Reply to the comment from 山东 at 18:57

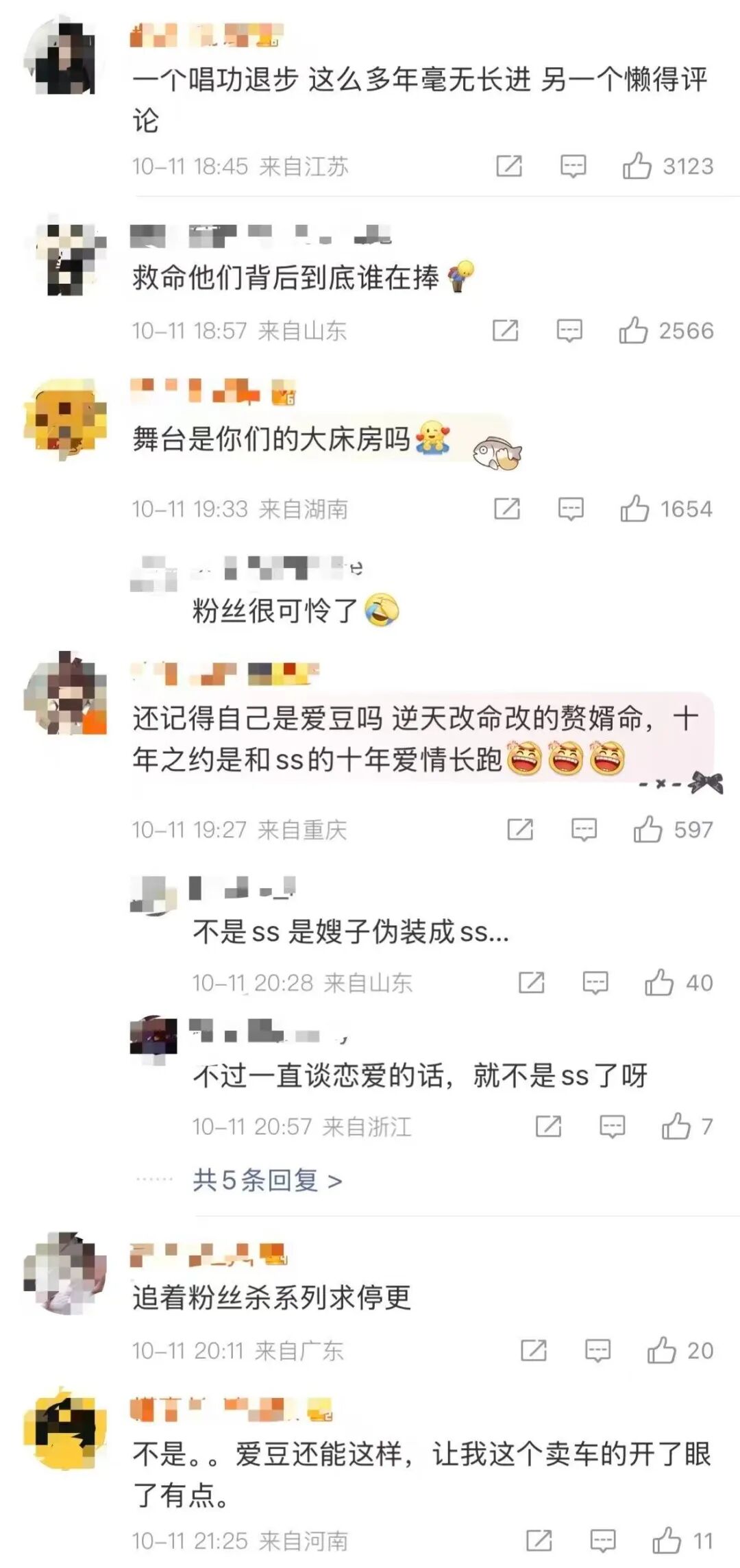pyautogui.click(x=569, y=330)
